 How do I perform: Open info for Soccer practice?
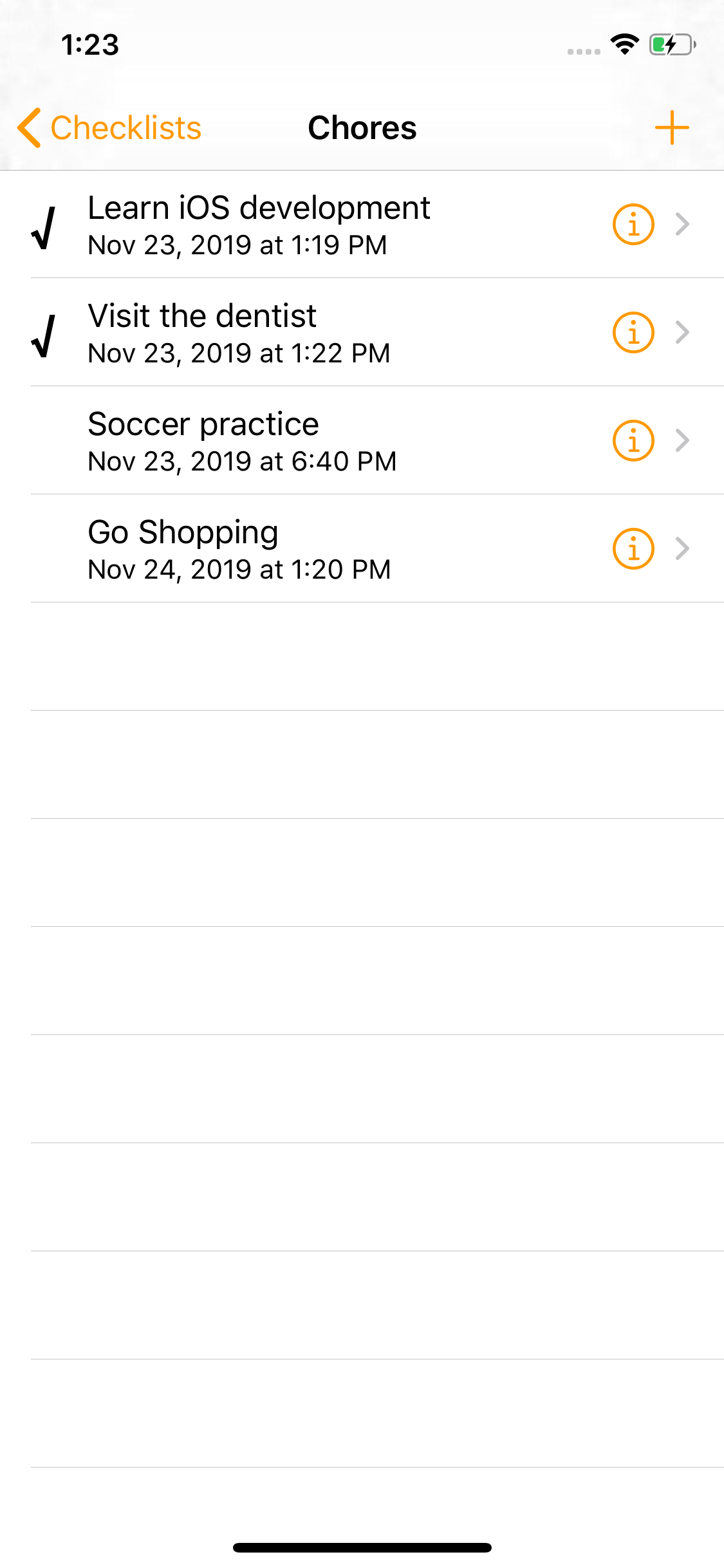pos(633,441)
